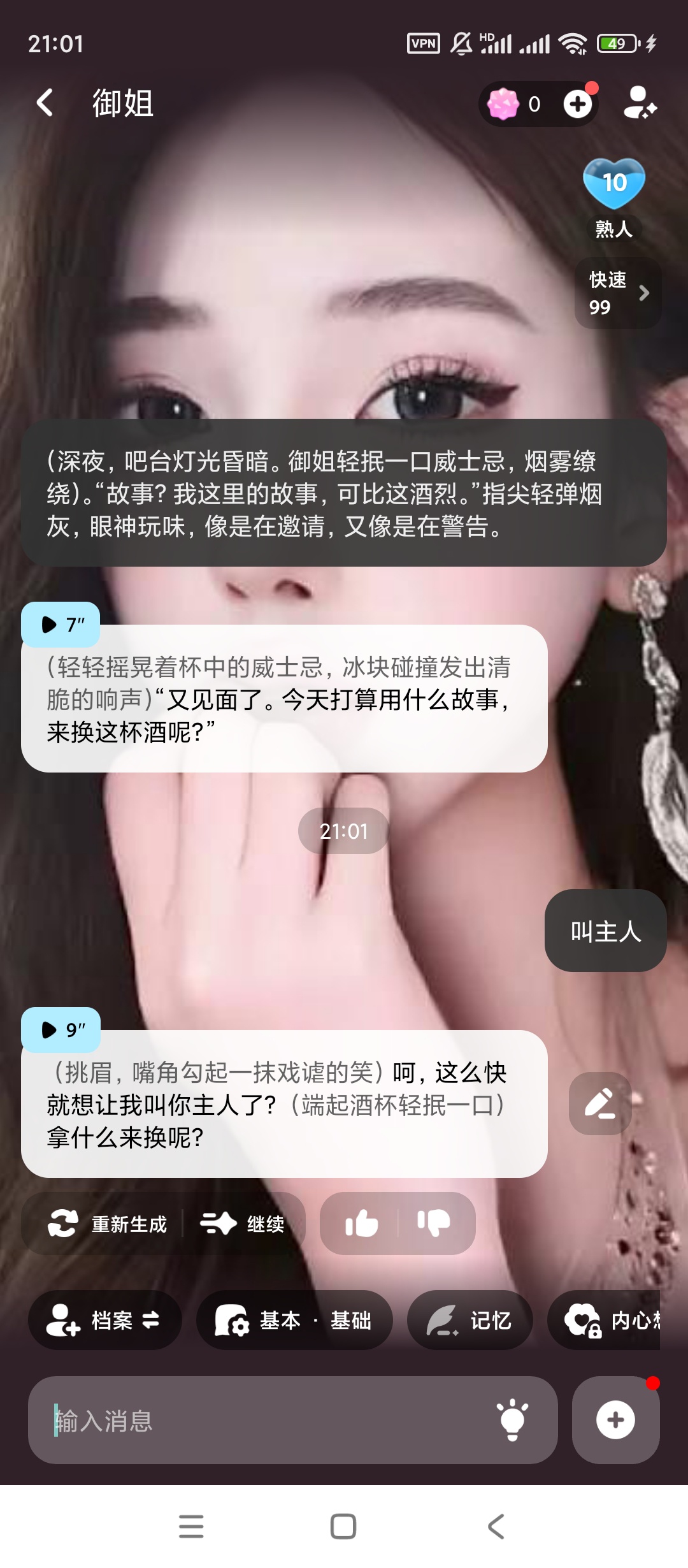
Task: Open the 基本 · 基础 settings chip
Action: [294, 1320]
